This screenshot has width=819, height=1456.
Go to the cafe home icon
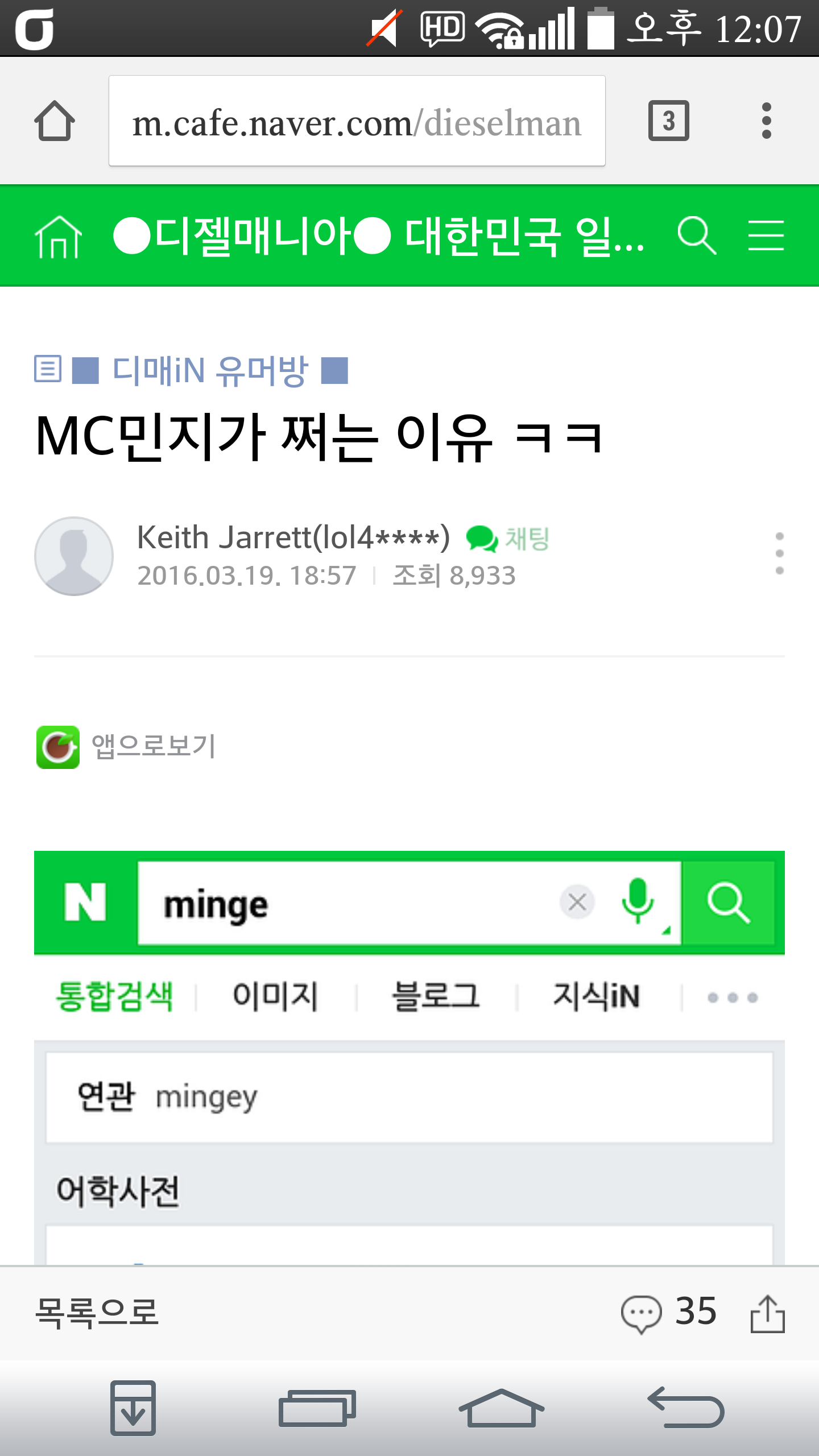[58, 236]
